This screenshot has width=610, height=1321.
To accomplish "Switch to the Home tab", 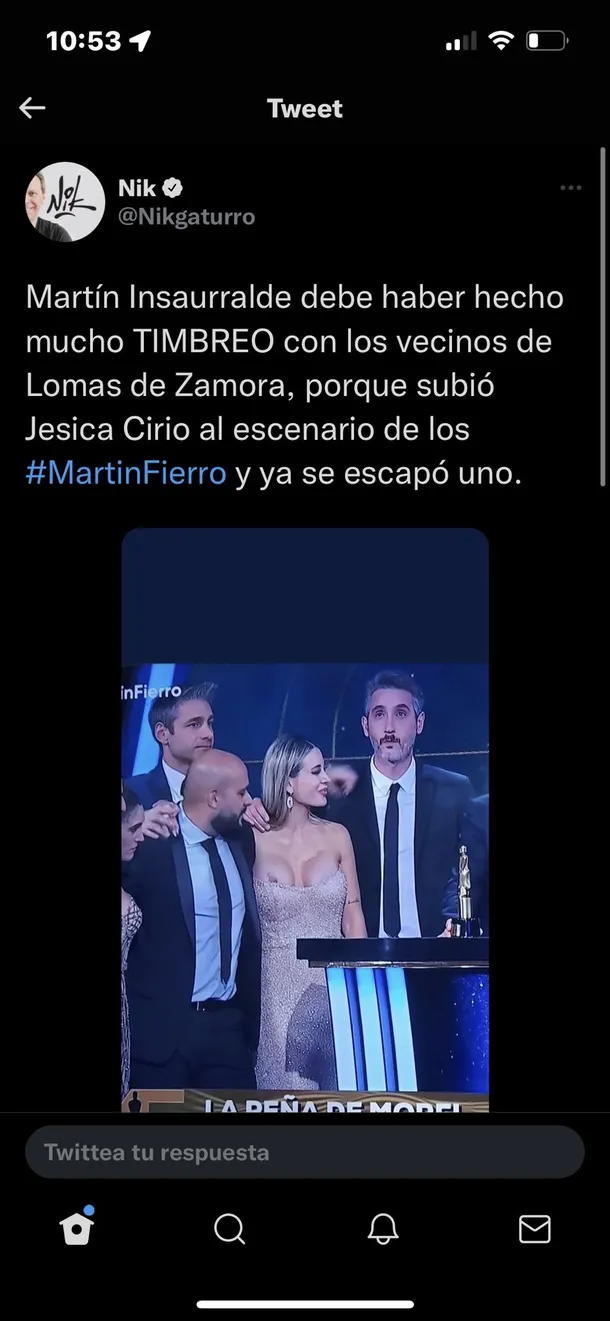I will tap(77, 1228).
